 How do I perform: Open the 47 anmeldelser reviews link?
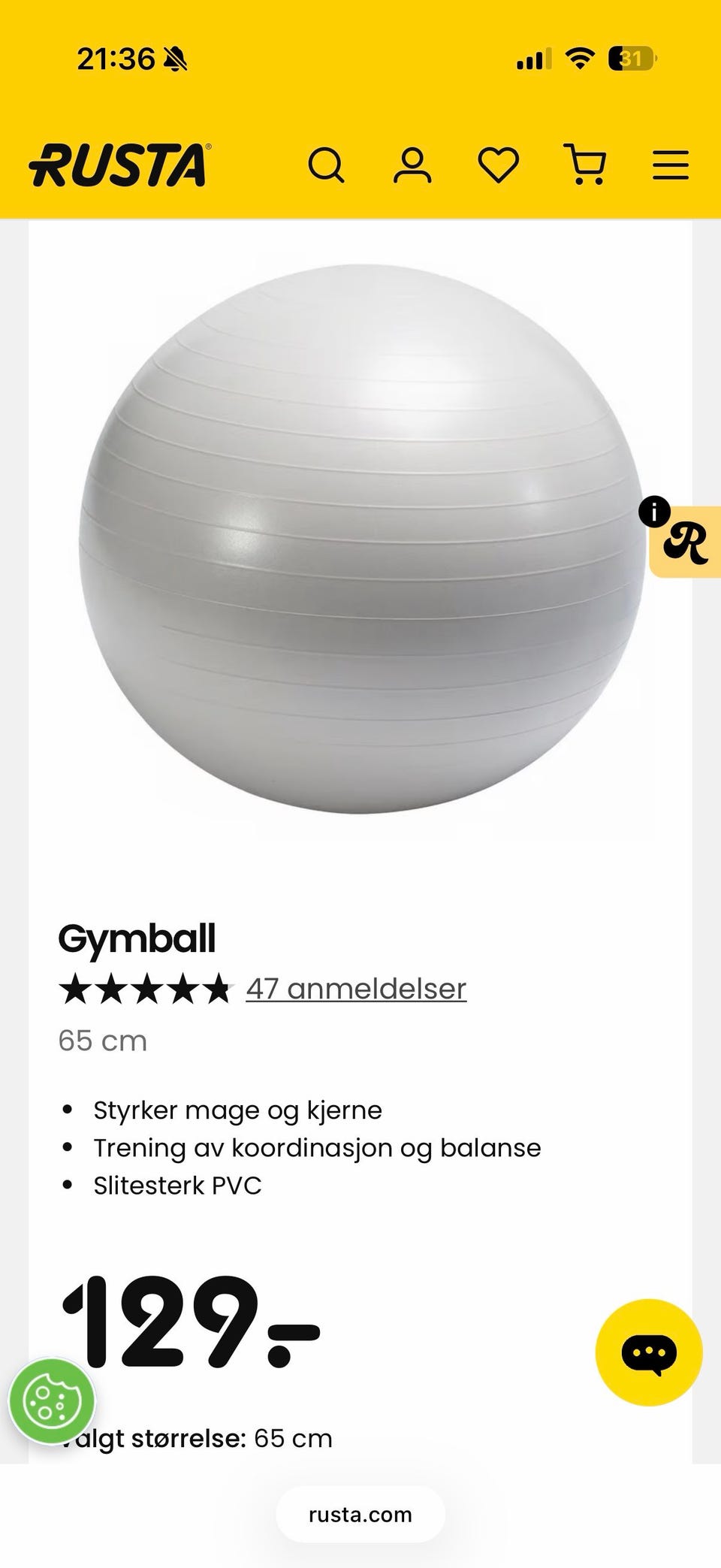click(x=354, y=988)
